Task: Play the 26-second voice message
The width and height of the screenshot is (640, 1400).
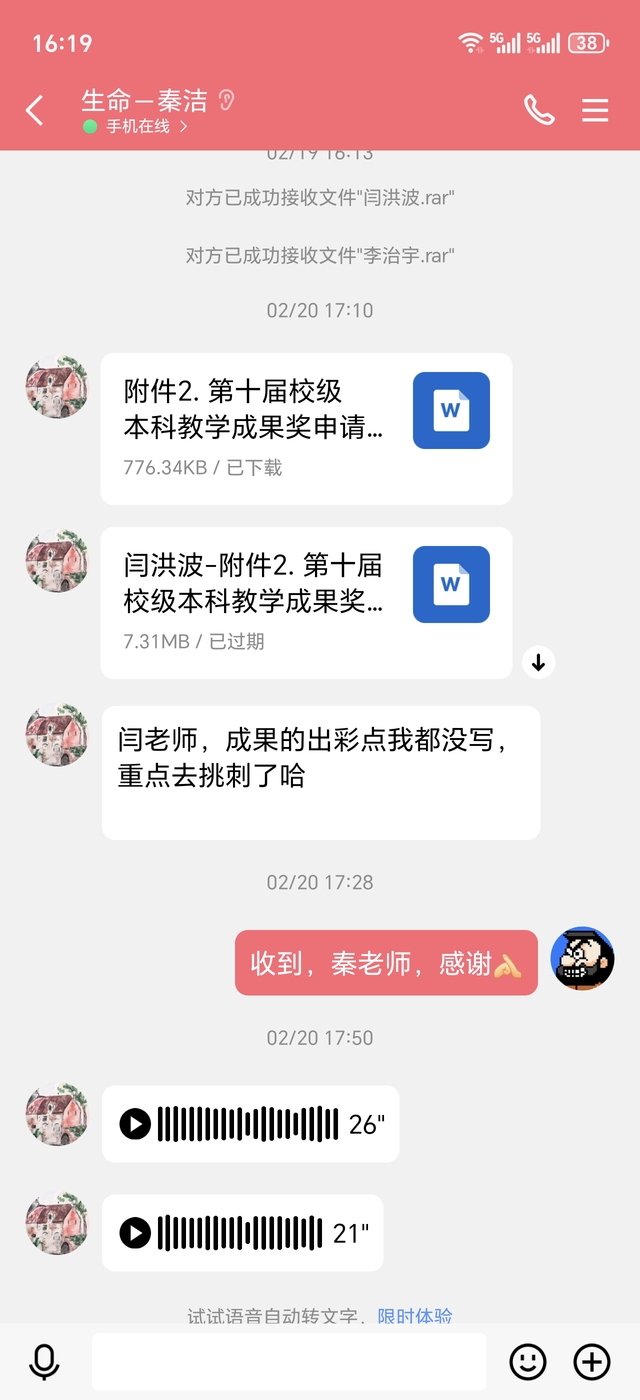Action: (135, 1124)
